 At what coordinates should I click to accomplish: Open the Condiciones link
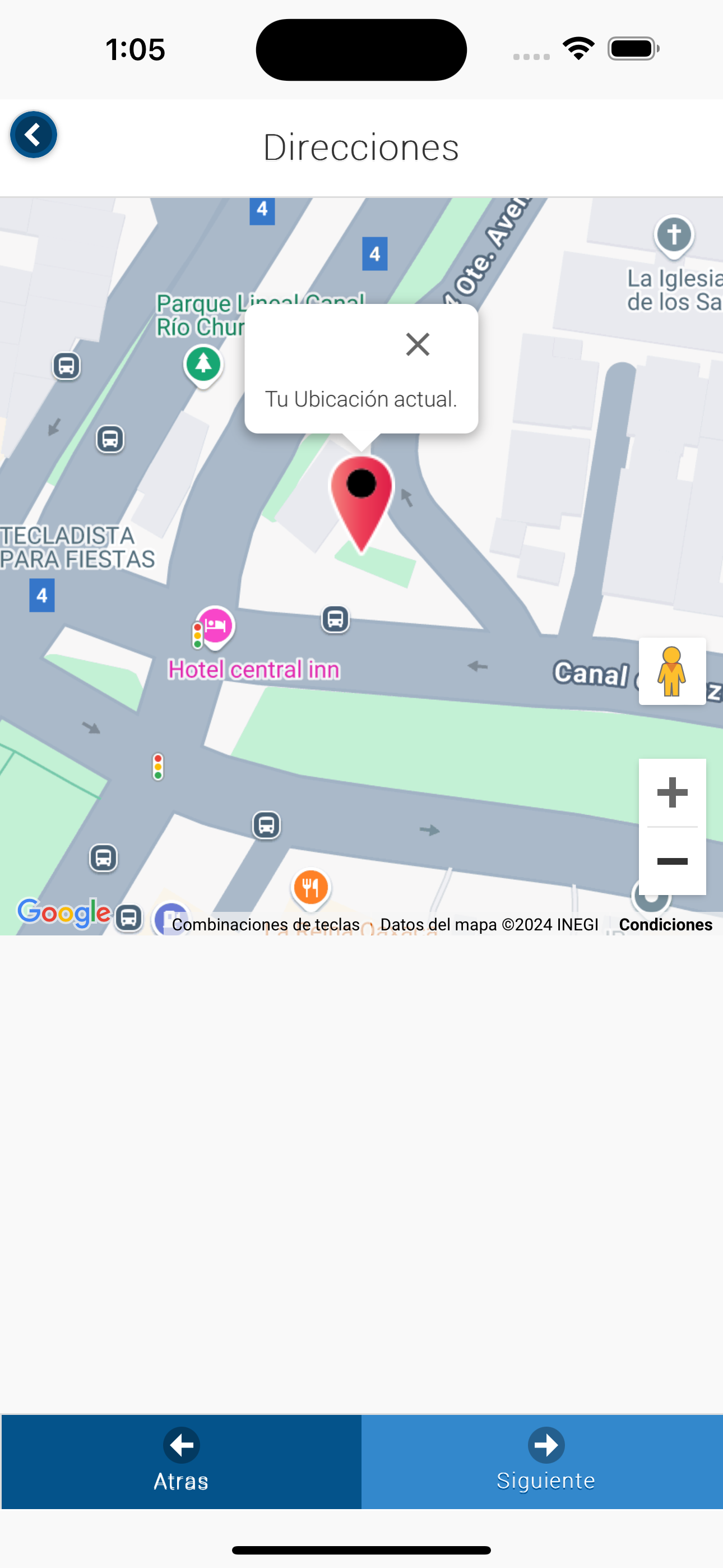[x=665, y=925]
